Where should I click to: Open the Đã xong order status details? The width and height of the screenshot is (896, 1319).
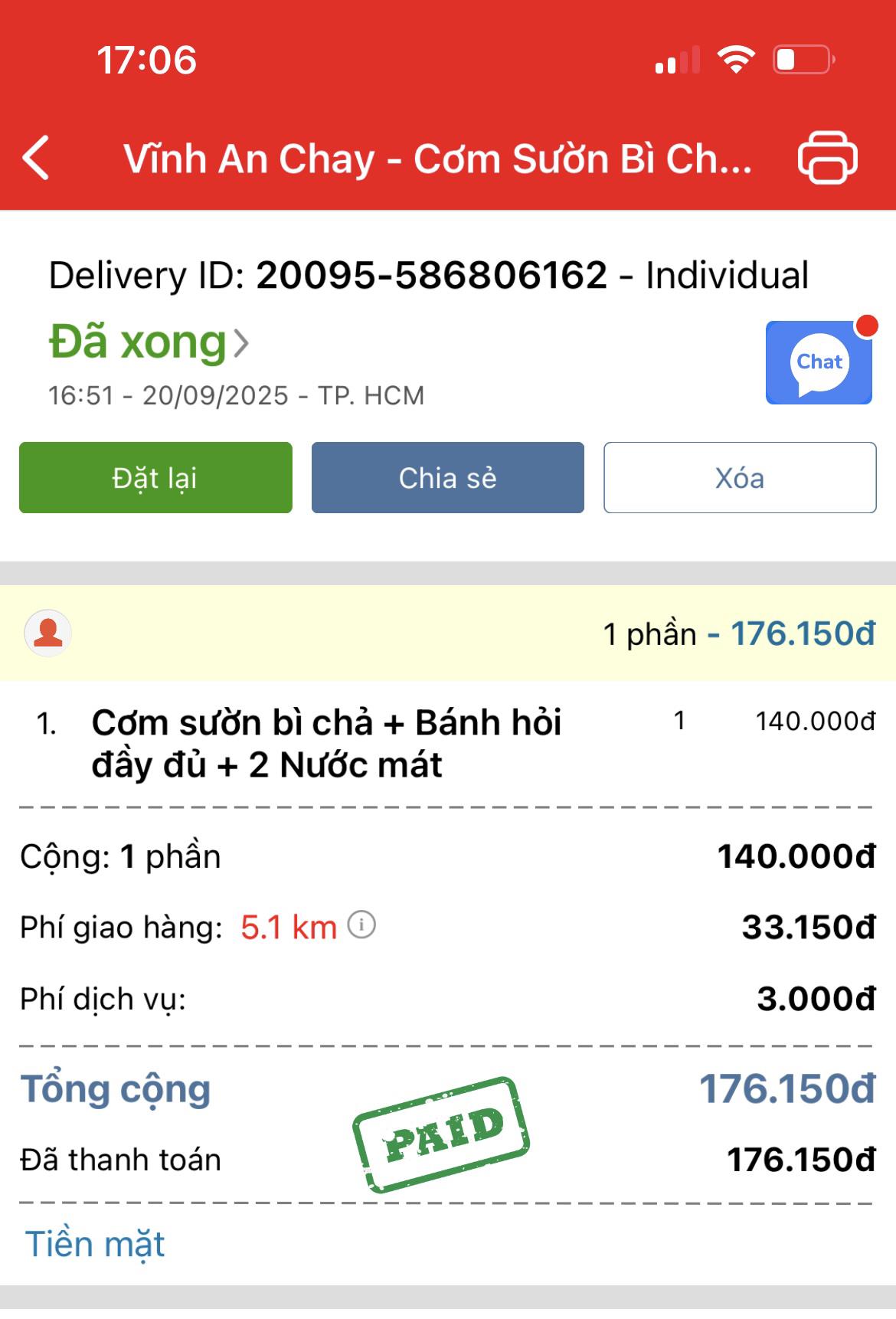click(x=149, y=342)
